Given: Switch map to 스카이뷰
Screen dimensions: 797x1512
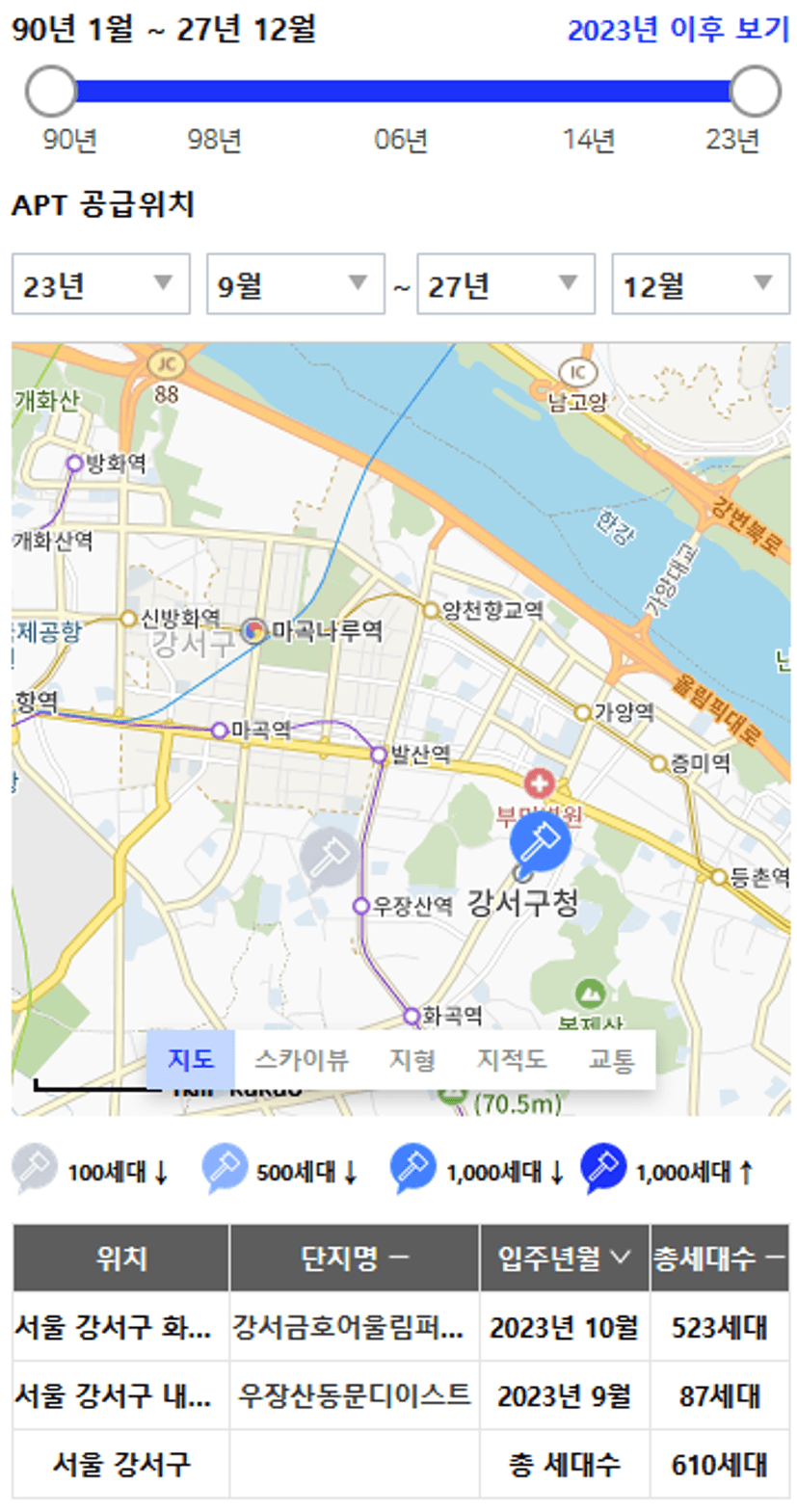Looking at the screenshot, I should 302,1059.
